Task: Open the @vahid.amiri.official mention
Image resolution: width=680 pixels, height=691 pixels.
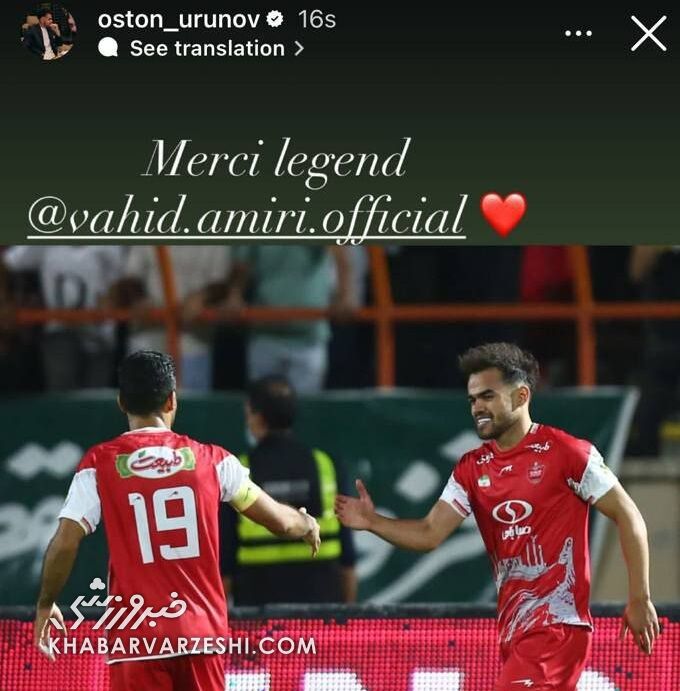Action: [247, 215]
